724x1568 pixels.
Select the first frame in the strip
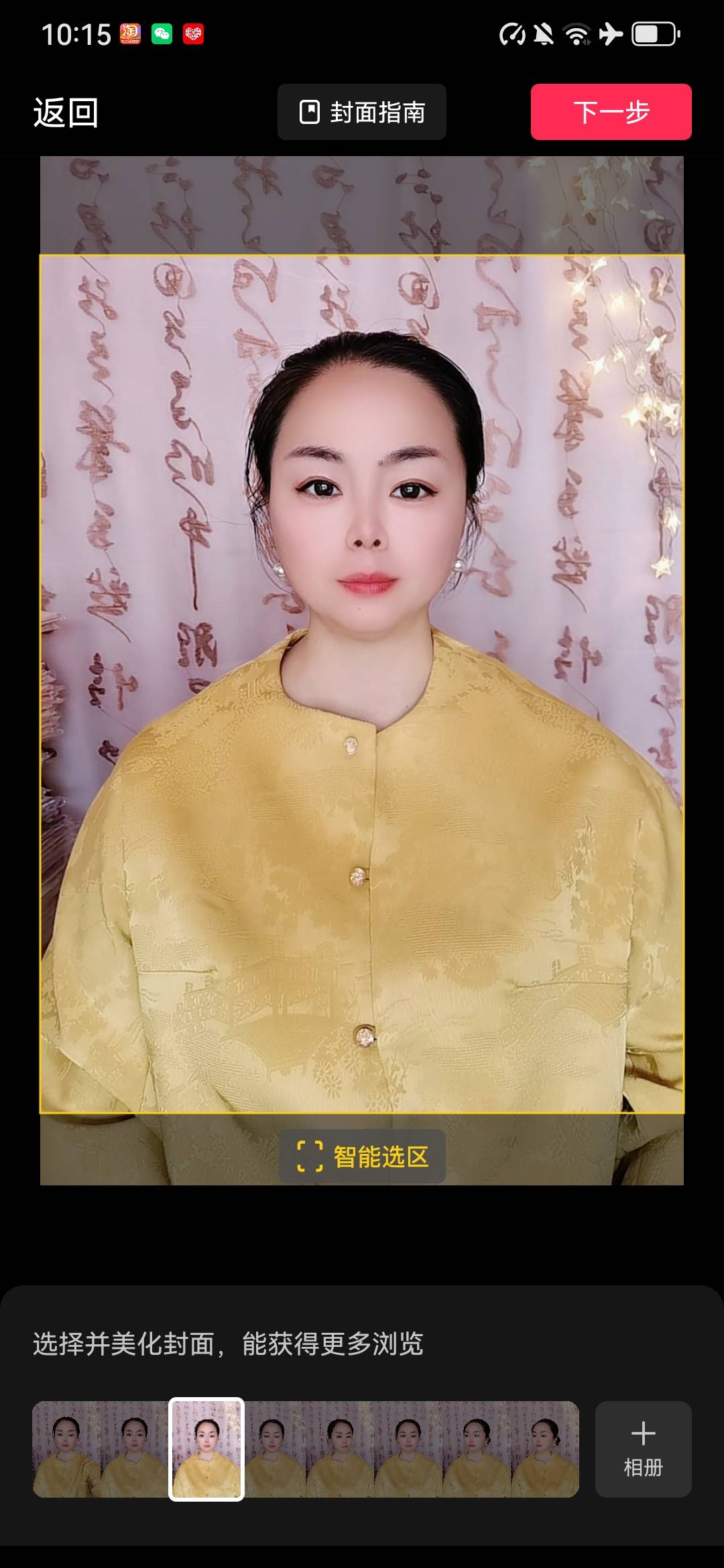click(x=66, y=1449)
